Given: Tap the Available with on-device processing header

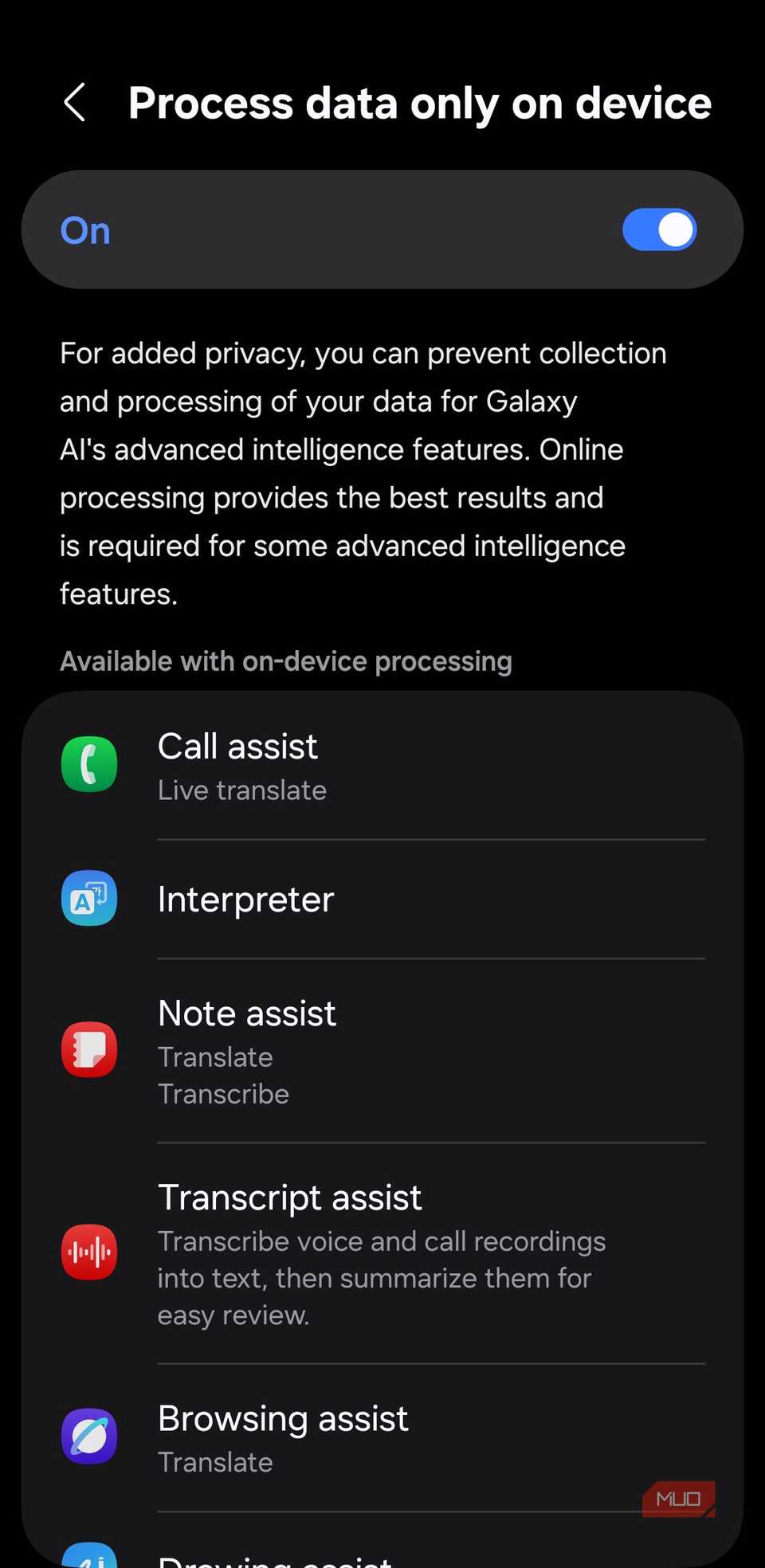Looking at the screenshot, I should pos(285,661).
